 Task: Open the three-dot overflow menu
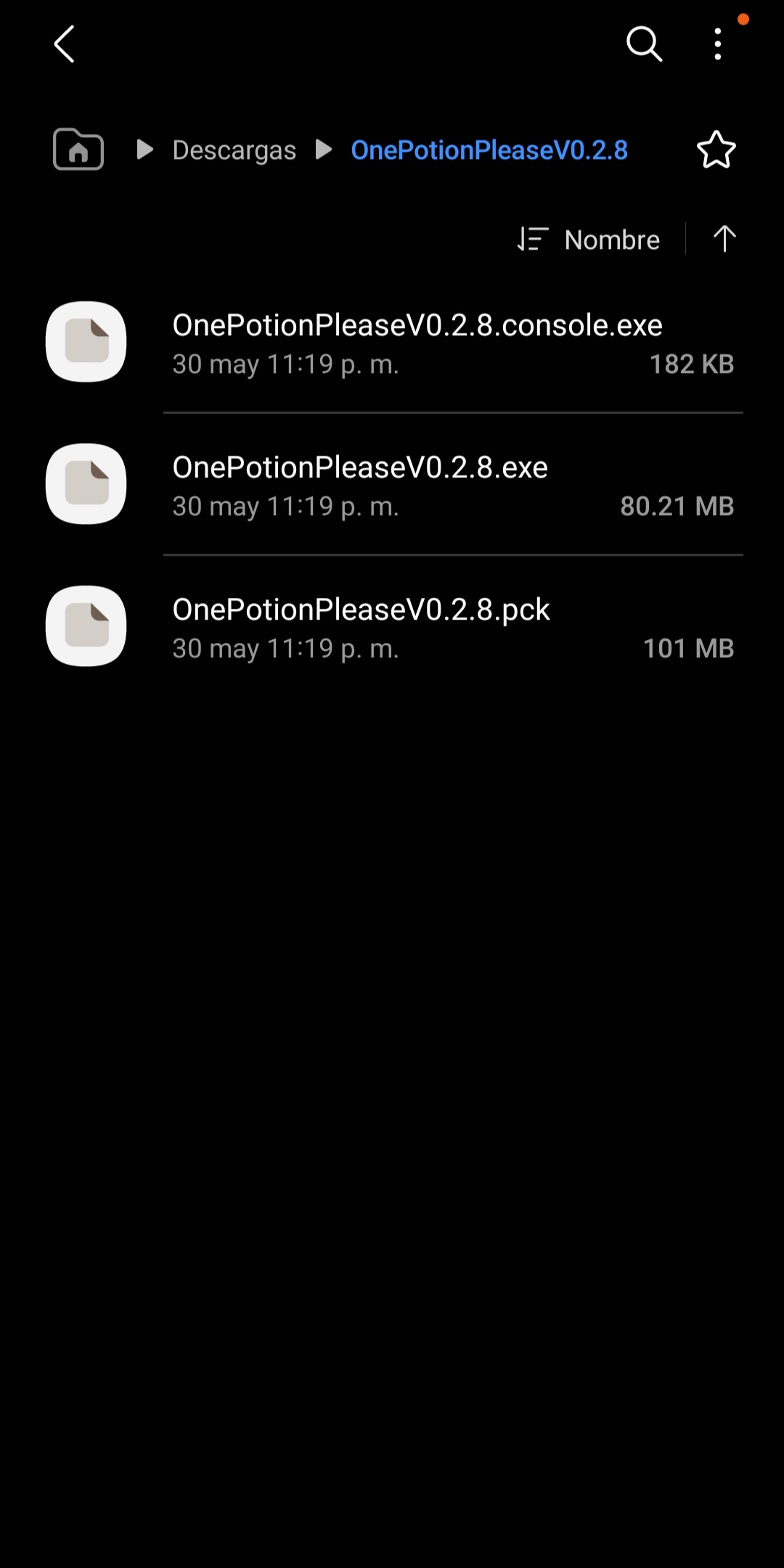(x=718, y=44)
